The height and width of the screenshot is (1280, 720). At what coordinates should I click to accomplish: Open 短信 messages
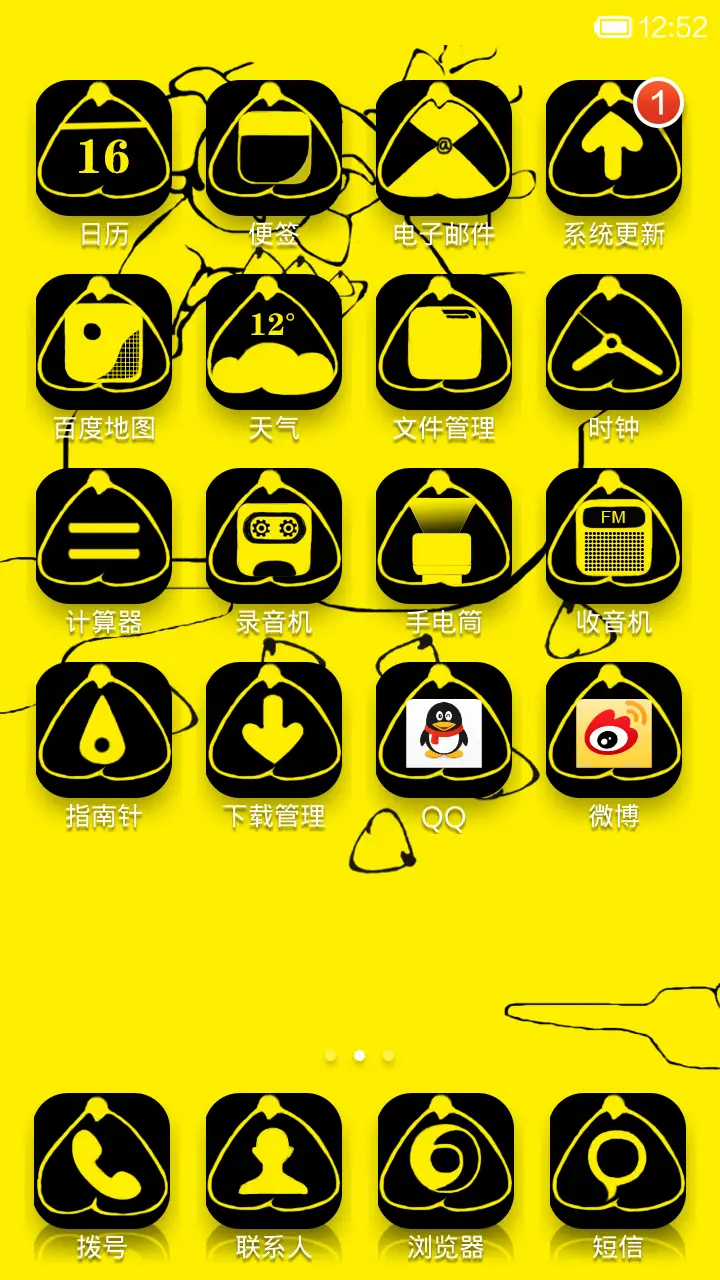pyautogui.click(x=618, y=1161)
